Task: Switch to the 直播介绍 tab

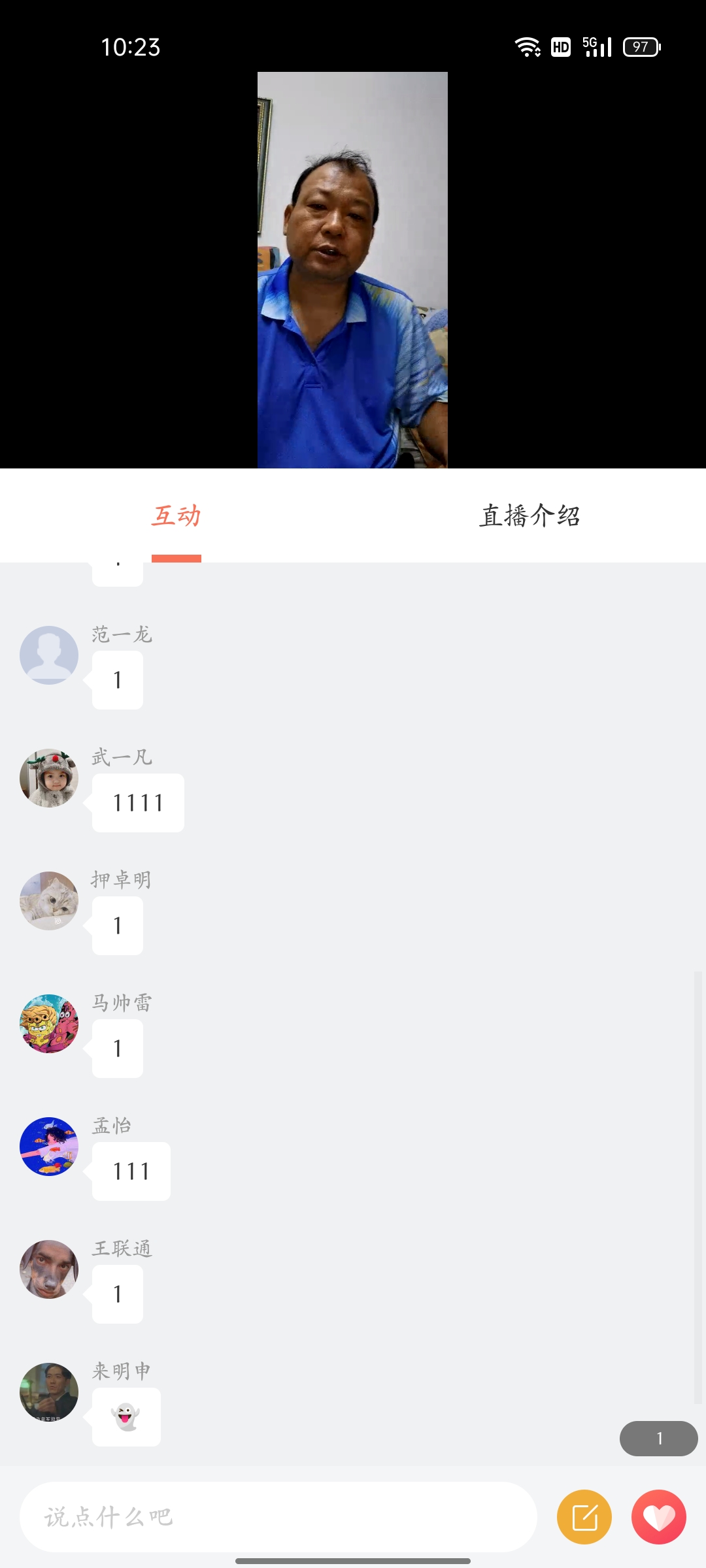Action: (529, 516)
